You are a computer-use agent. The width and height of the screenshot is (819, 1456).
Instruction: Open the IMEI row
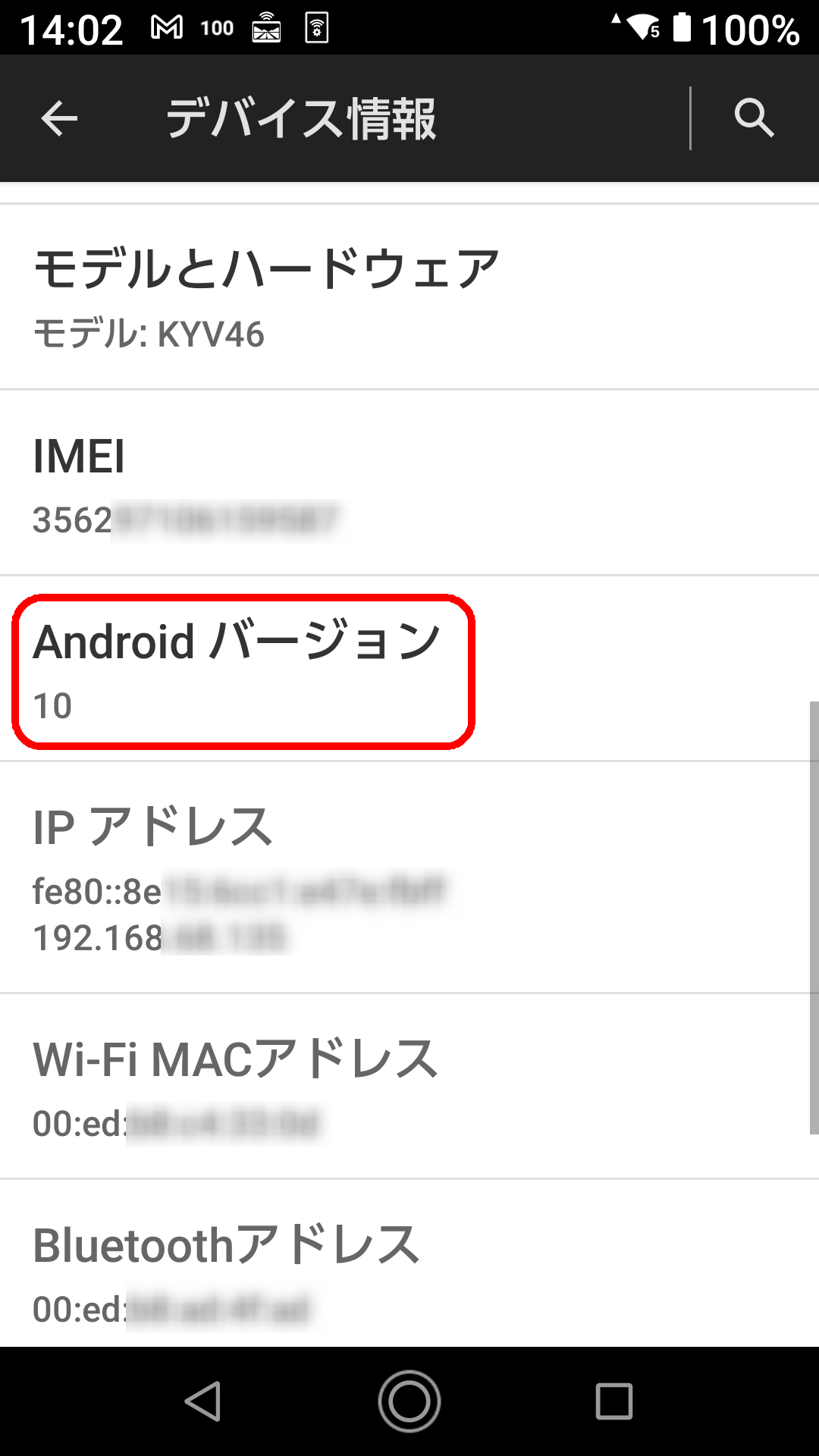(x=409, y=484)
